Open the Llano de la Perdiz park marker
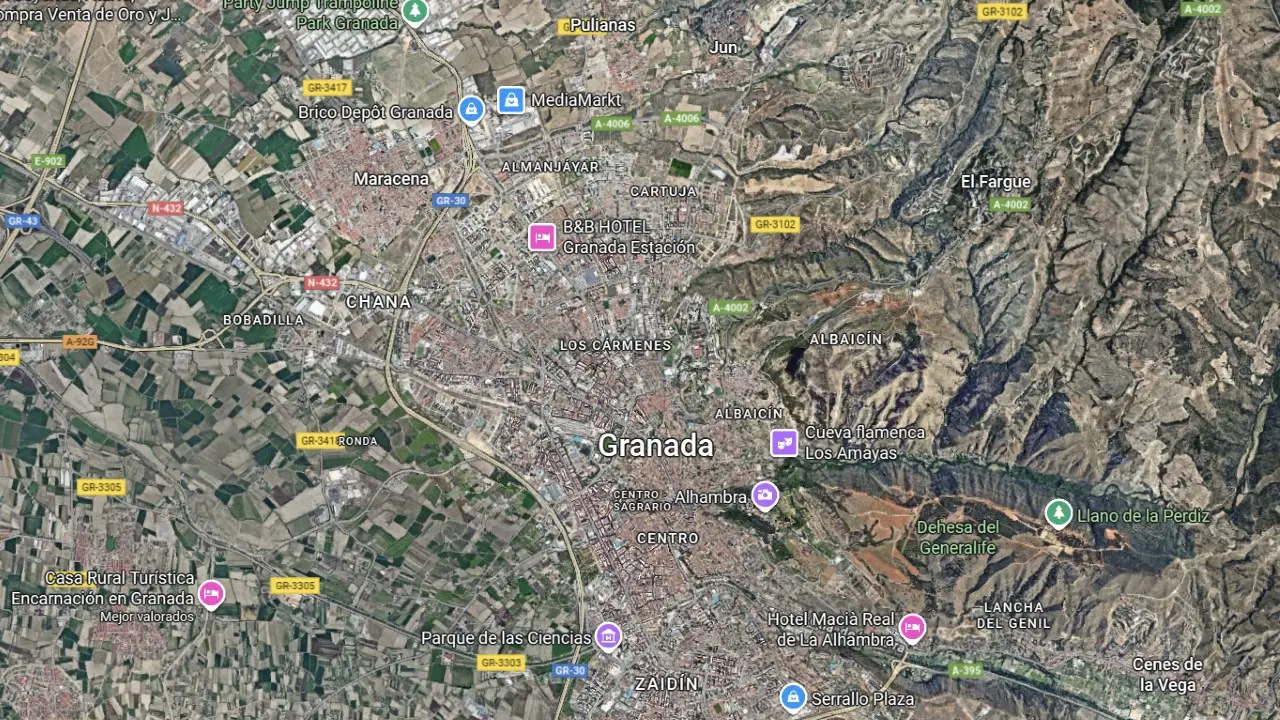Viewport: 1280px width, 720px height. (1058, 514)
